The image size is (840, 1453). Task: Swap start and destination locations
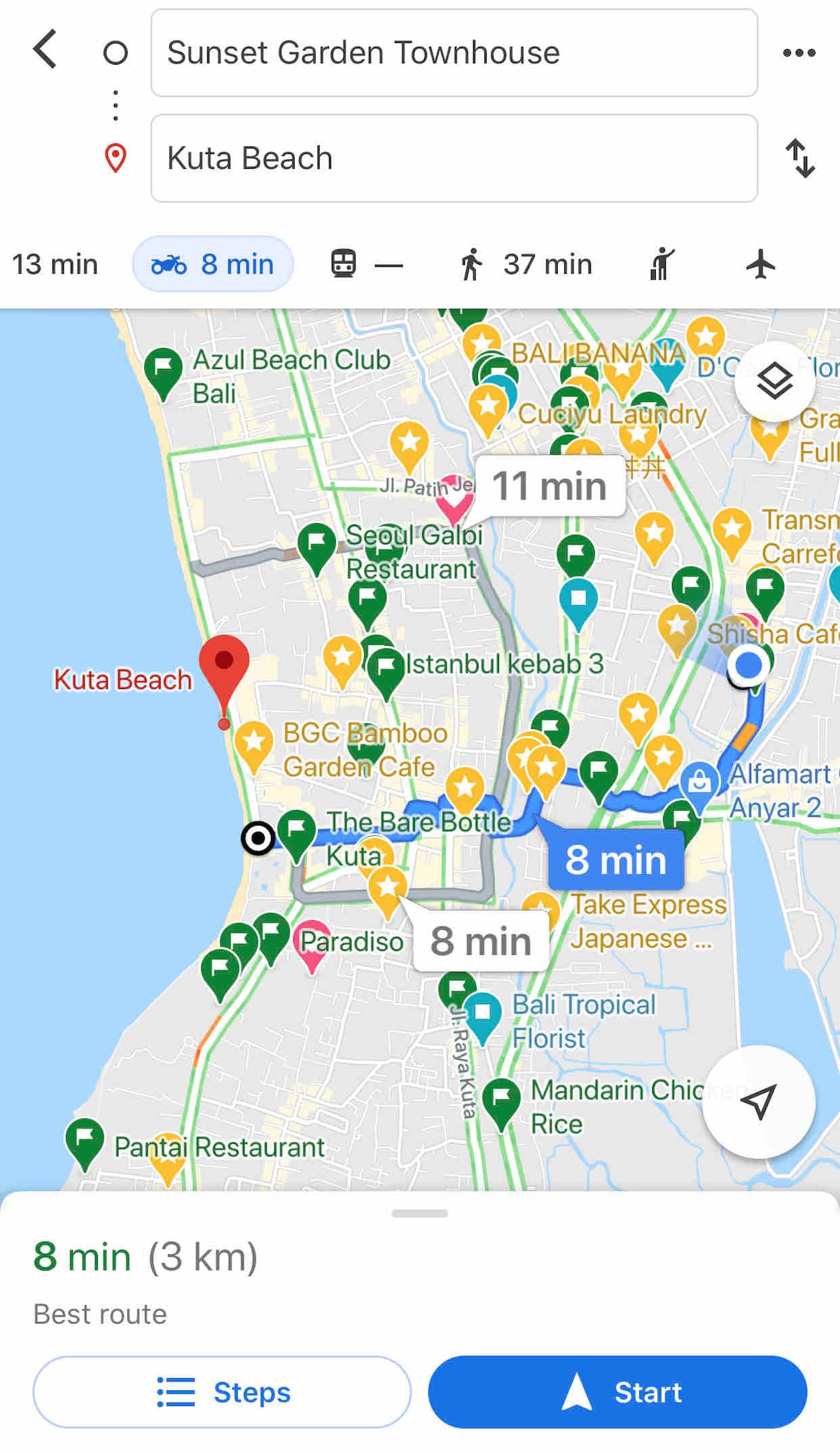click(x=799, y=158)
